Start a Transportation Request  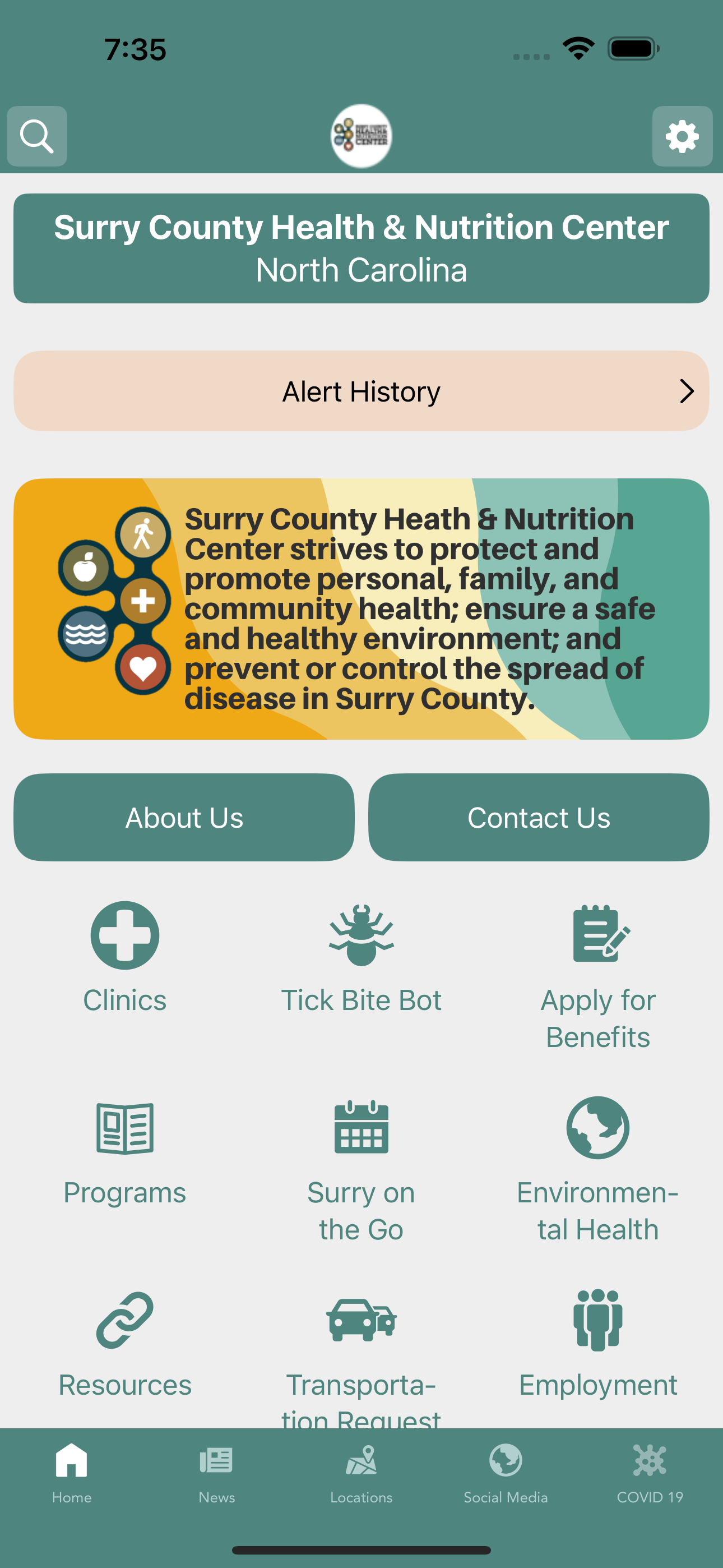pyautogui.click(x=361, y=1321)
